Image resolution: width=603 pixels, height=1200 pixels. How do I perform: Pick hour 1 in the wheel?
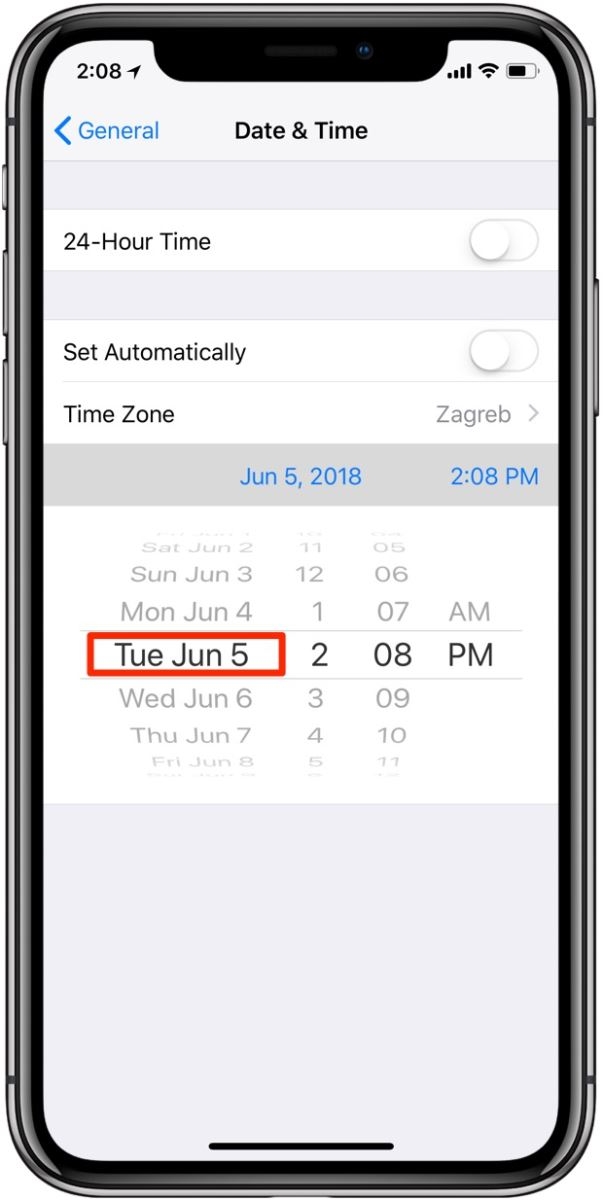[x=319, y=611]
